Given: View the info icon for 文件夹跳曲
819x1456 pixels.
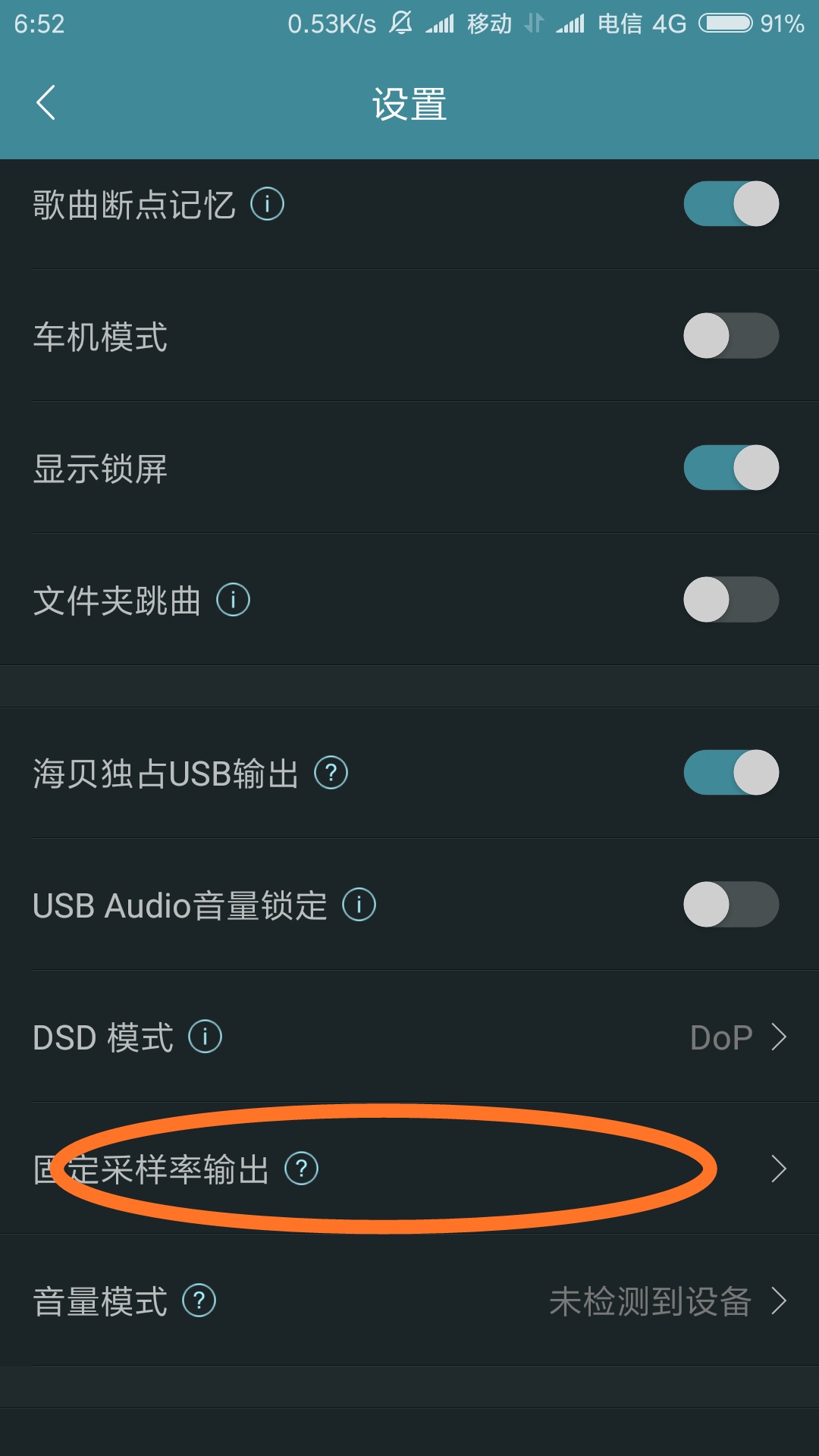Looking at the screenshot, I should (x=234, y=600).
